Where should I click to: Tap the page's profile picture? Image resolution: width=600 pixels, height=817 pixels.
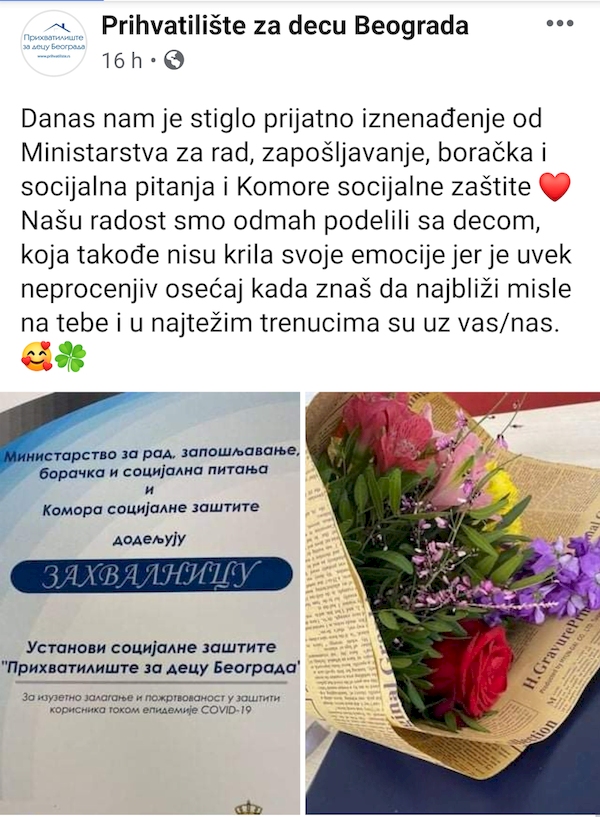pos(53,43)
